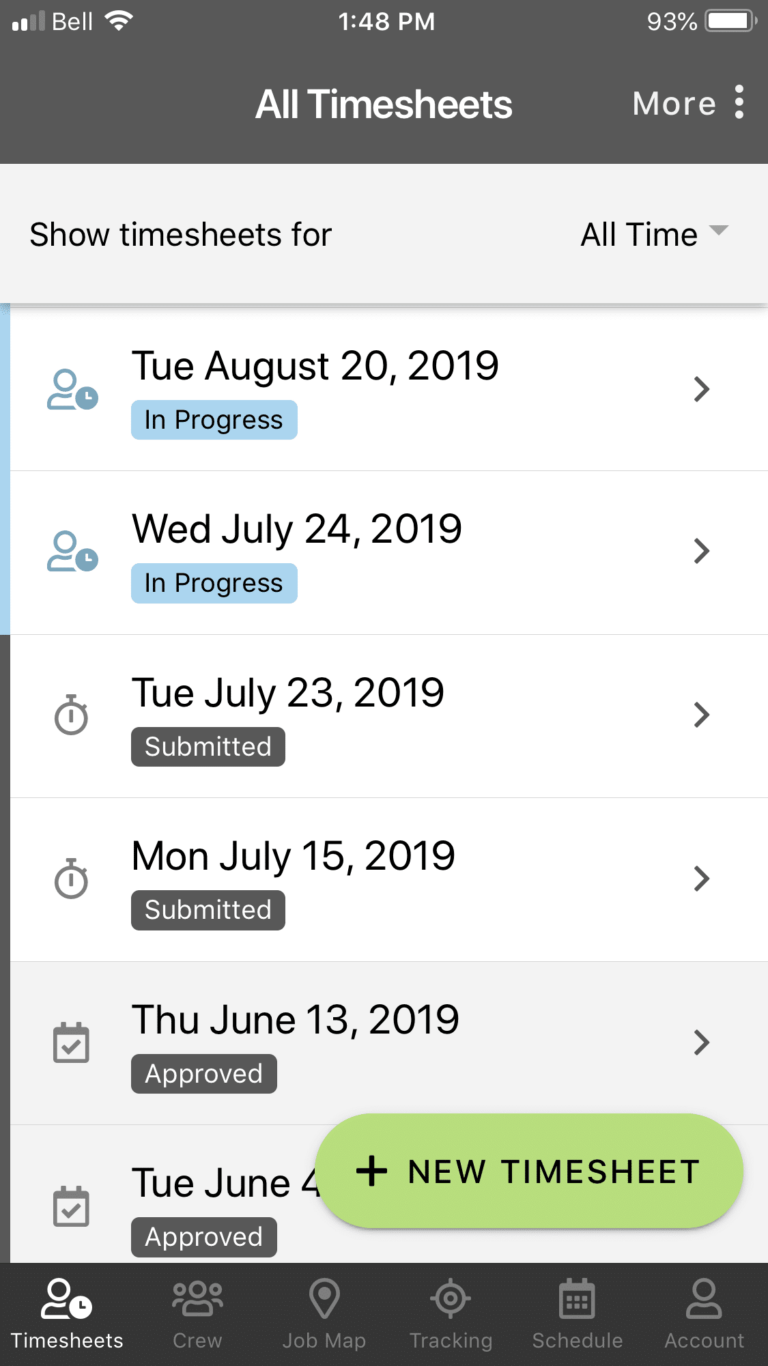Expand the Wed July 24 timesheet chevron
The image size is (768, 1366).
pyautogui.click(x=701, y=551)
